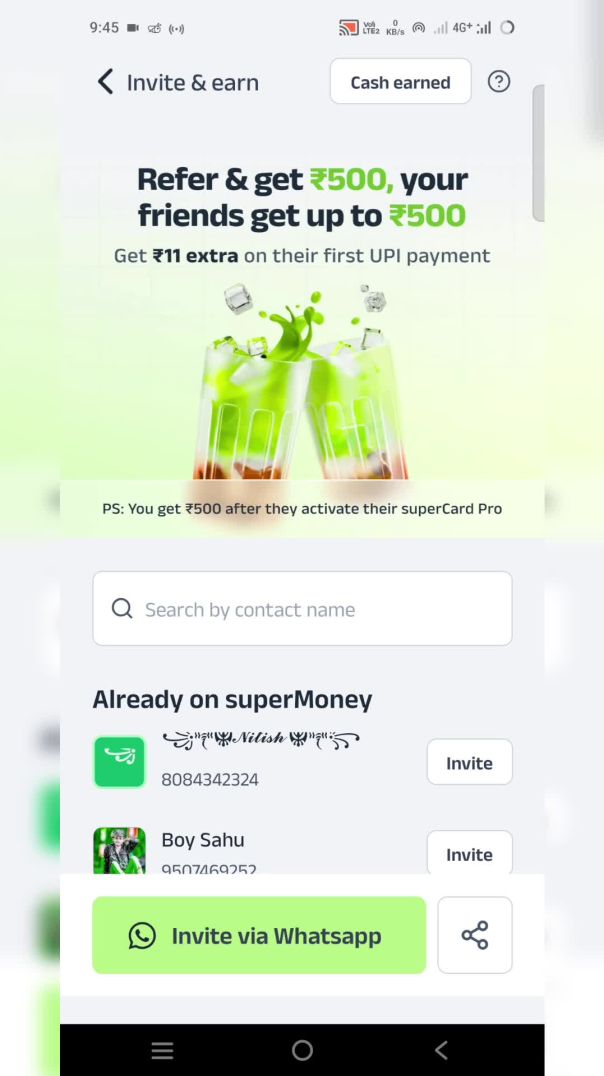Screen dimensions: 604x1076
Task: Go back from Invite & earn
Action: (x=106, y=82)
